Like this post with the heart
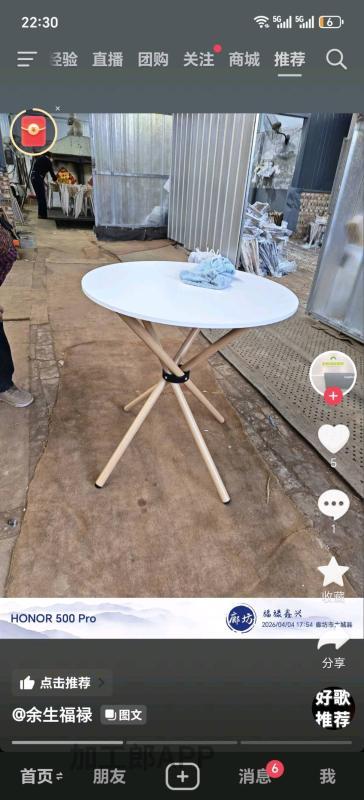The height and width of the screenshot is (800, 364). 333,438
